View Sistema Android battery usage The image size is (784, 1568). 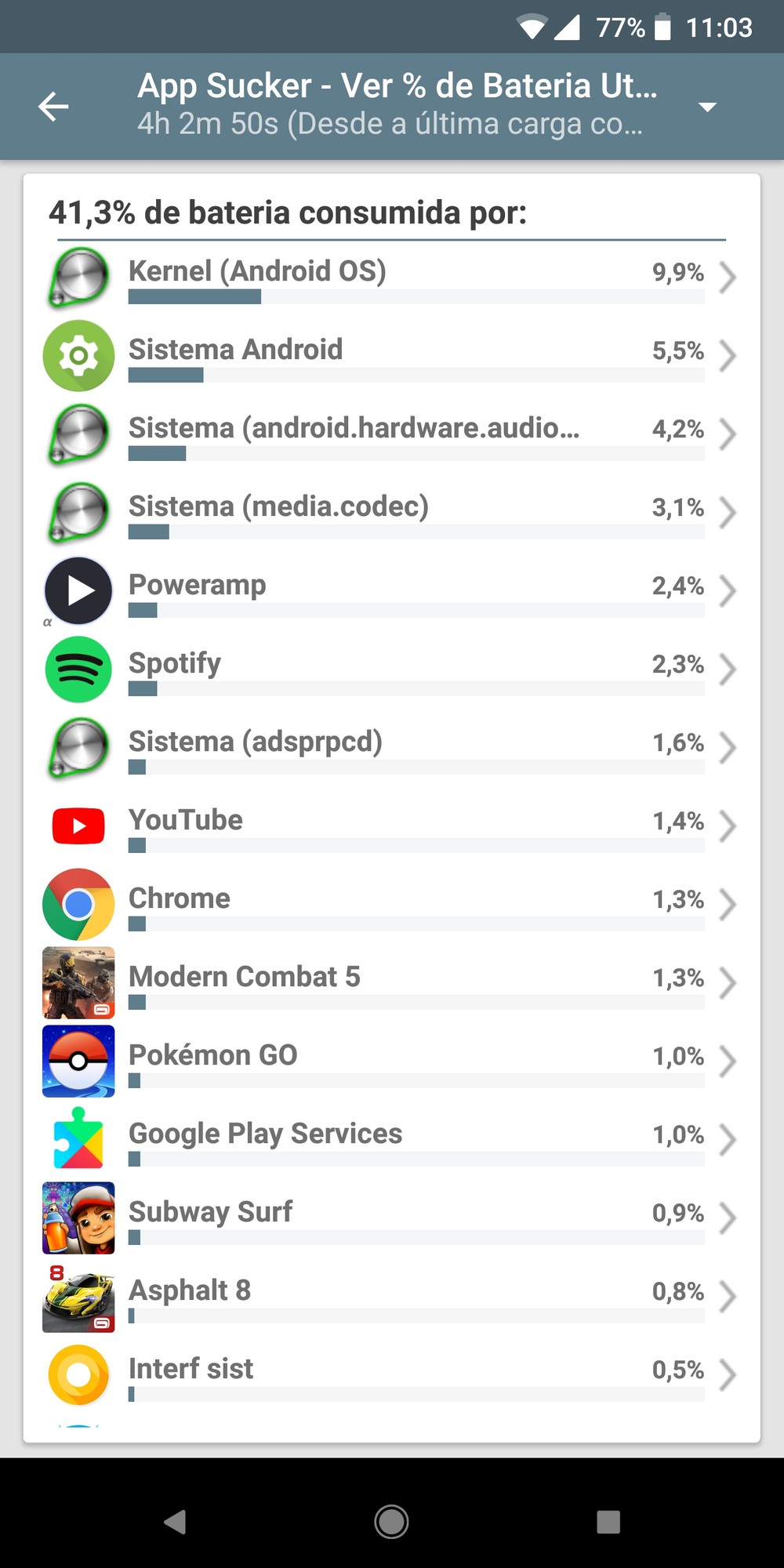point(392,356)
